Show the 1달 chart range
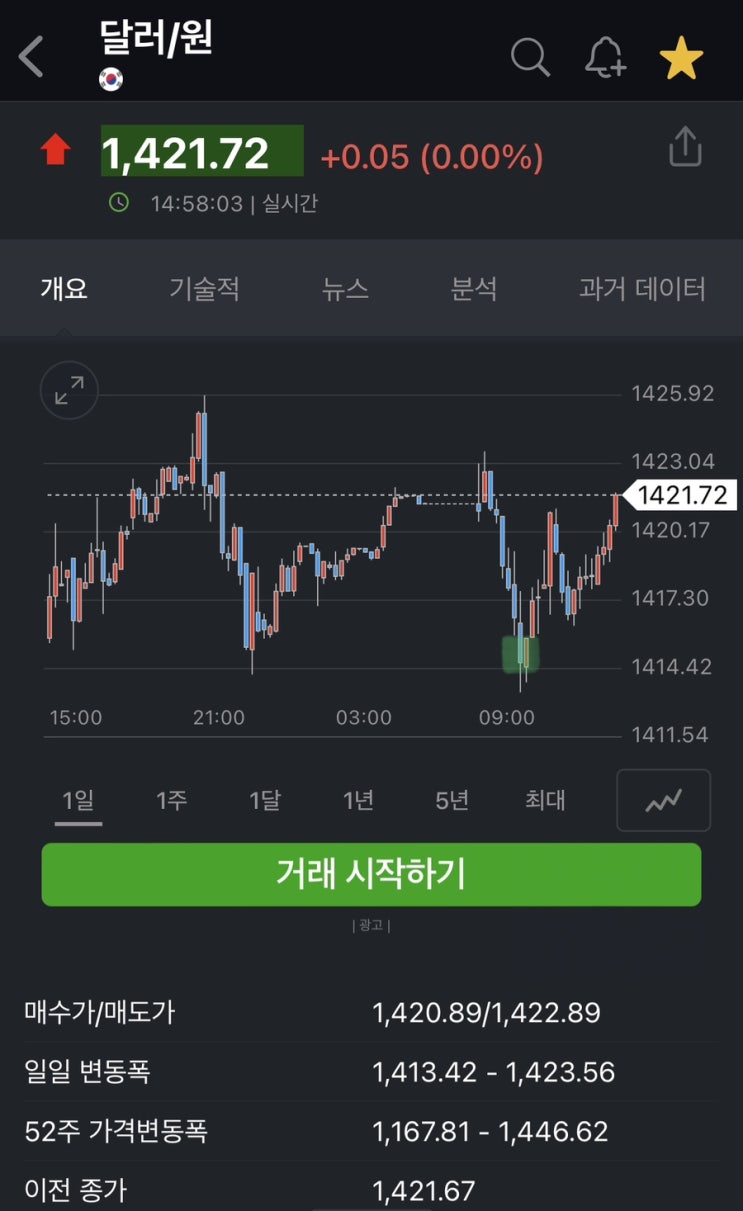The width and height of the screenshot is (743, 1211). [265, 800]
